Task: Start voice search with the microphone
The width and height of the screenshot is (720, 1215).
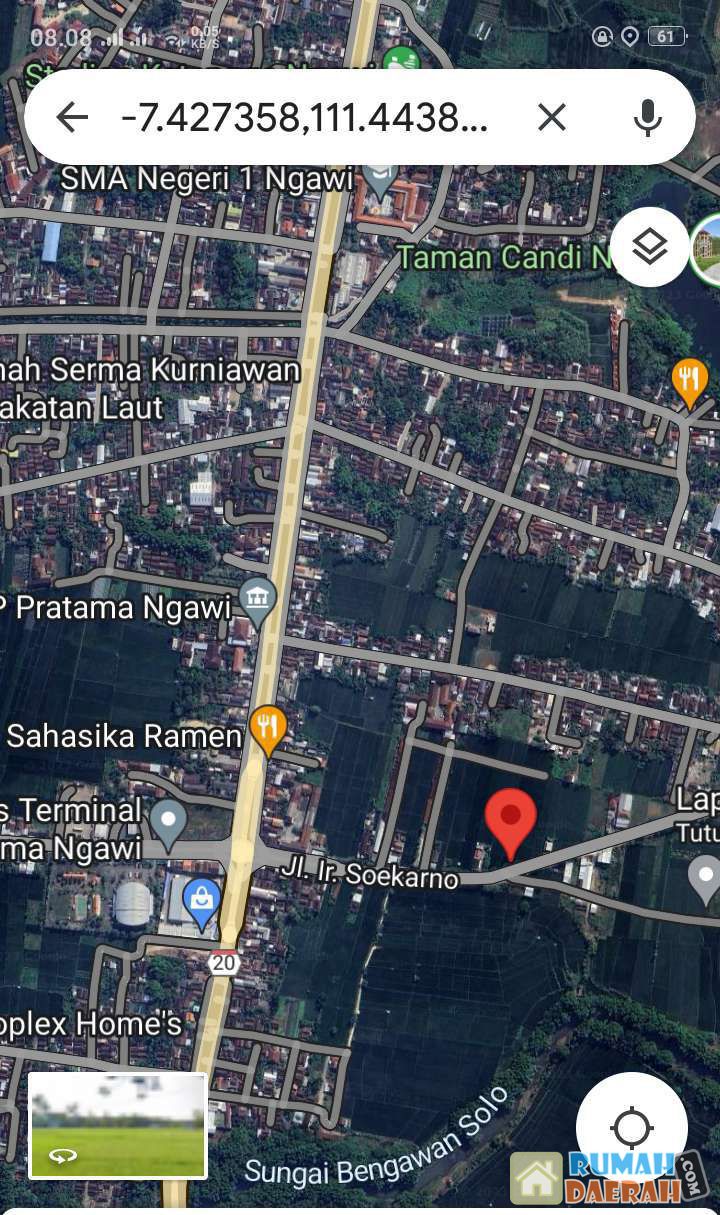Action: pyautogui.click(x=647, y=118)
